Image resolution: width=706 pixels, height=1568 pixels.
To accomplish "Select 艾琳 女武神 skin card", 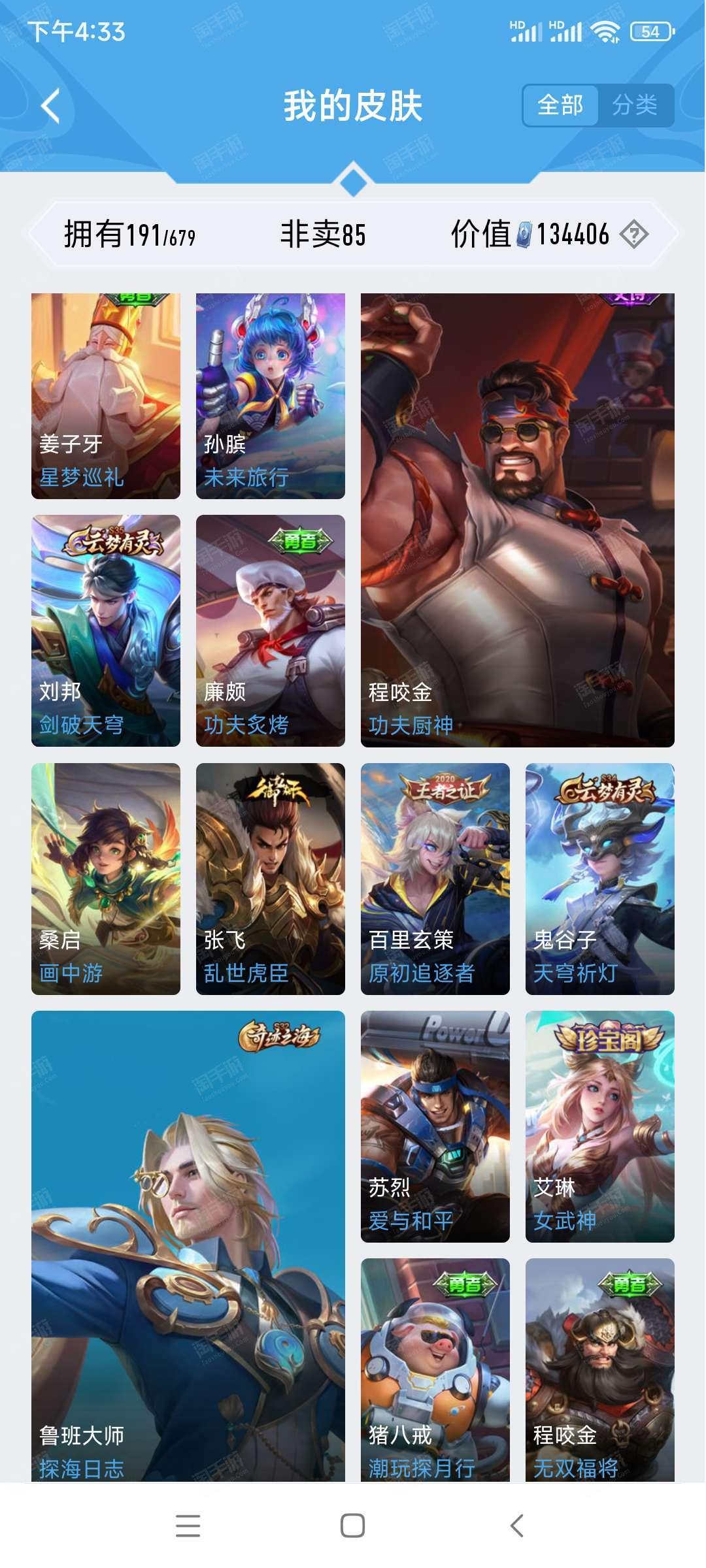I will pos(600,1126).
